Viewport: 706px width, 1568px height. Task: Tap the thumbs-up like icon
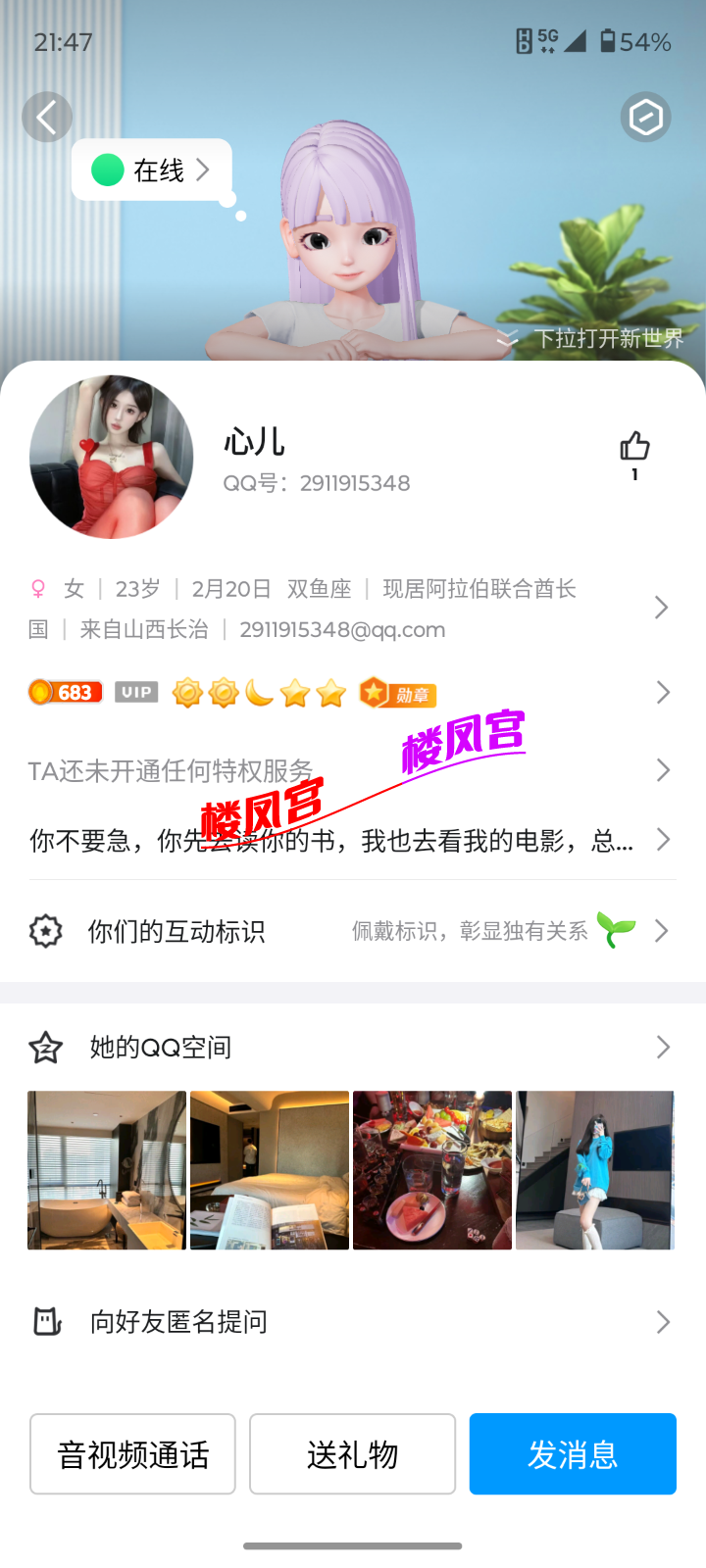point(633,446)
